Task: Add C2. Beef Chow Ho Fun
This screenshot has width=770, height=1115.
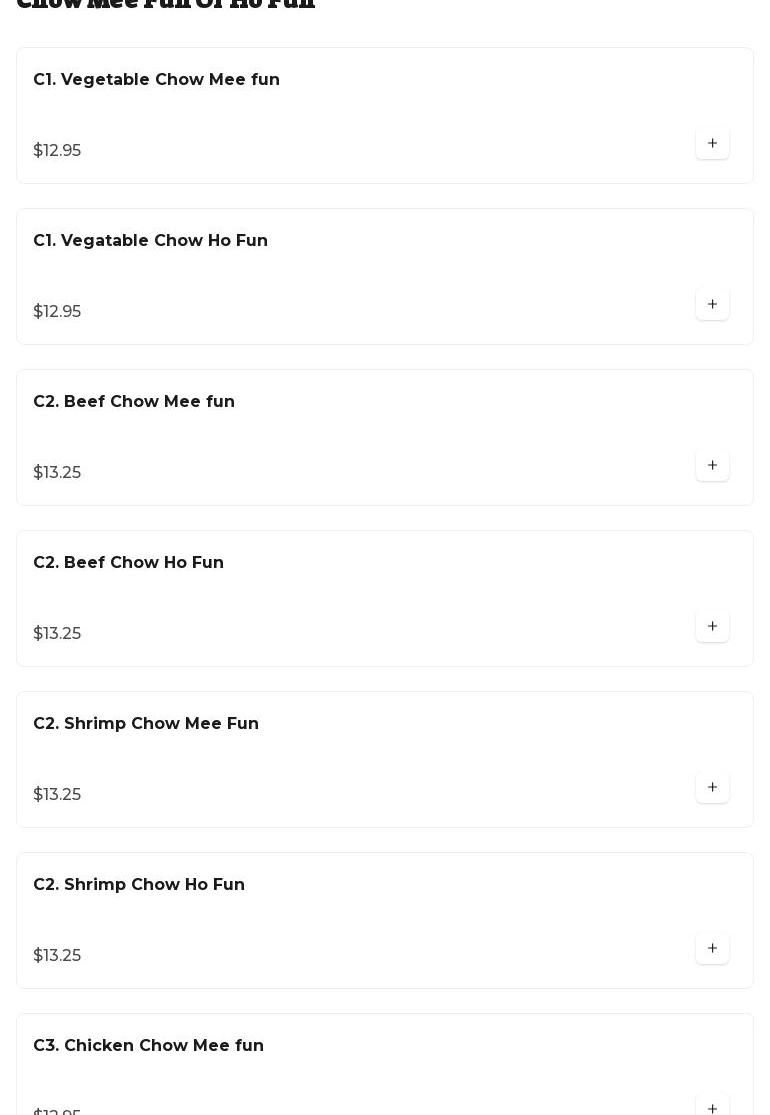Action: [x=712, y=627]
